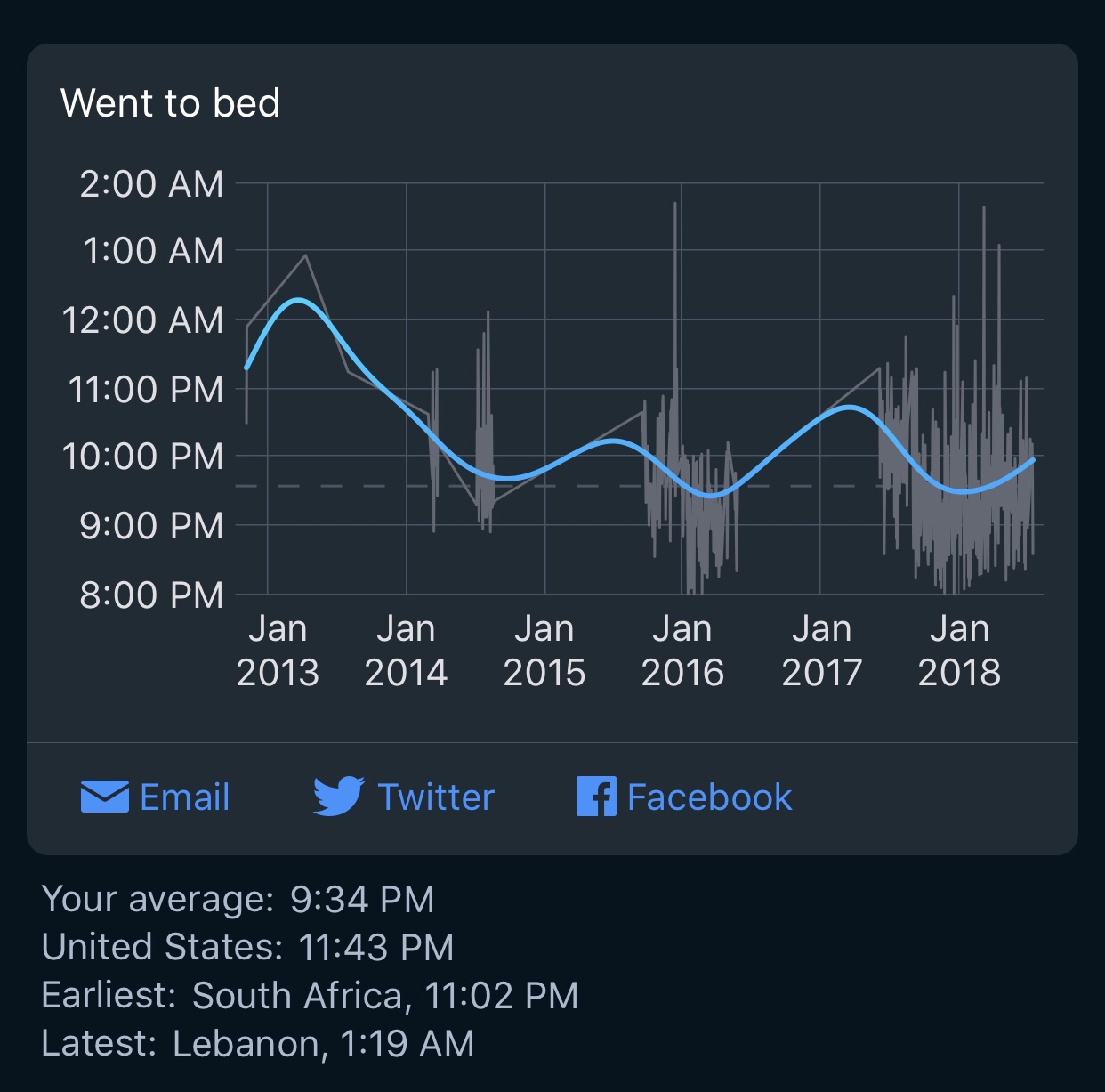Share the sleep graph on Twitter
The height and width of the screenshot is (1092, 1105).
(405, 797)
